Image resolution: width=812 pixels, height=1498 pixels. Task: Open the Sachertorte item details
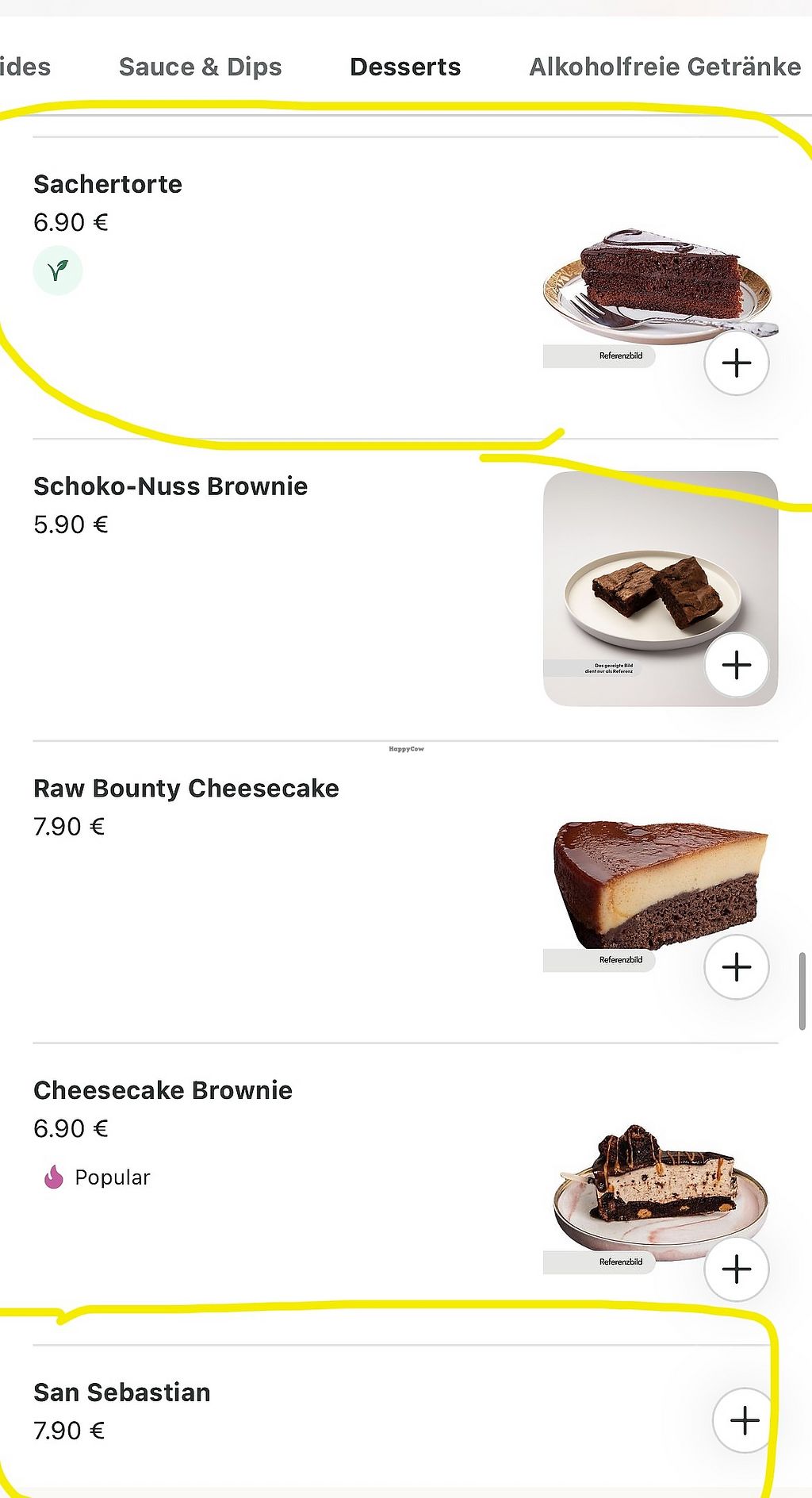[x=108, y=184]
